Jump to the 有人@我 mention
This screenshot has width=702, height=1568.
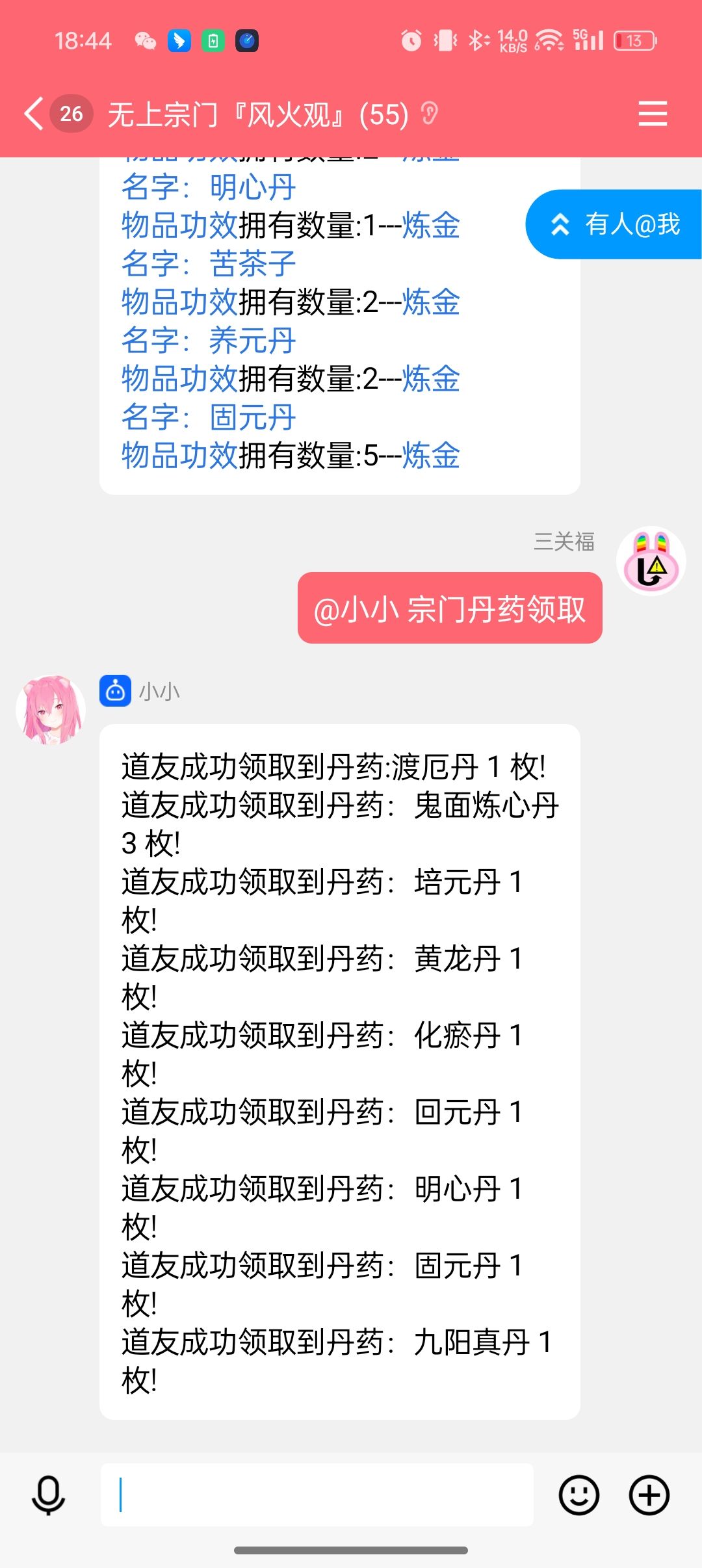(x=614, y=224)
